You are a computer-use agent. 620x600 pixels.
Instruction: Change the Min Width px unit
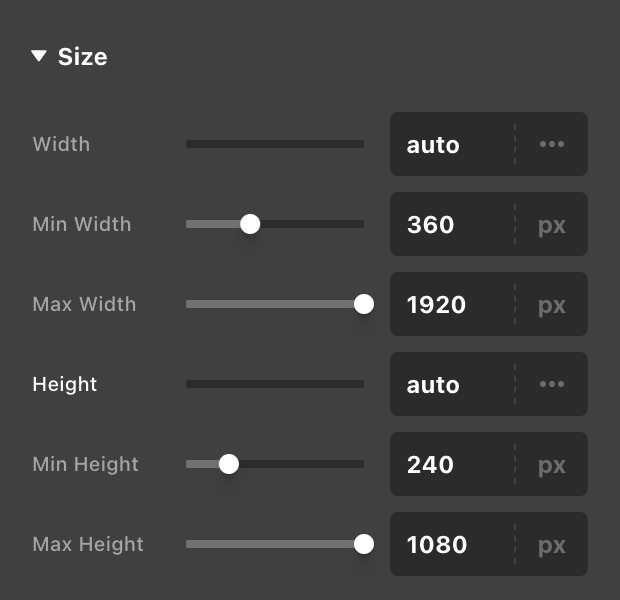(552, 225)
